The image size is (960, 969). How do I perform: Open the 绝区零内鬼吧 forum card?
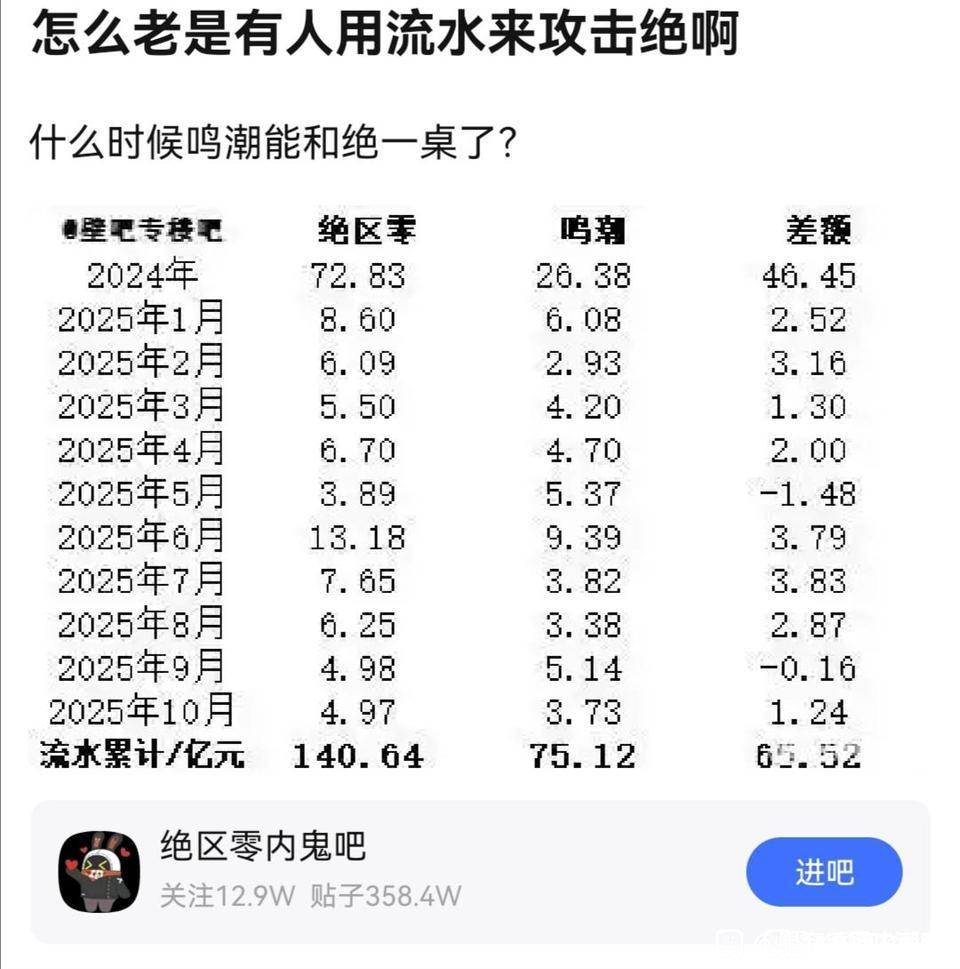(x=400, y=870)
